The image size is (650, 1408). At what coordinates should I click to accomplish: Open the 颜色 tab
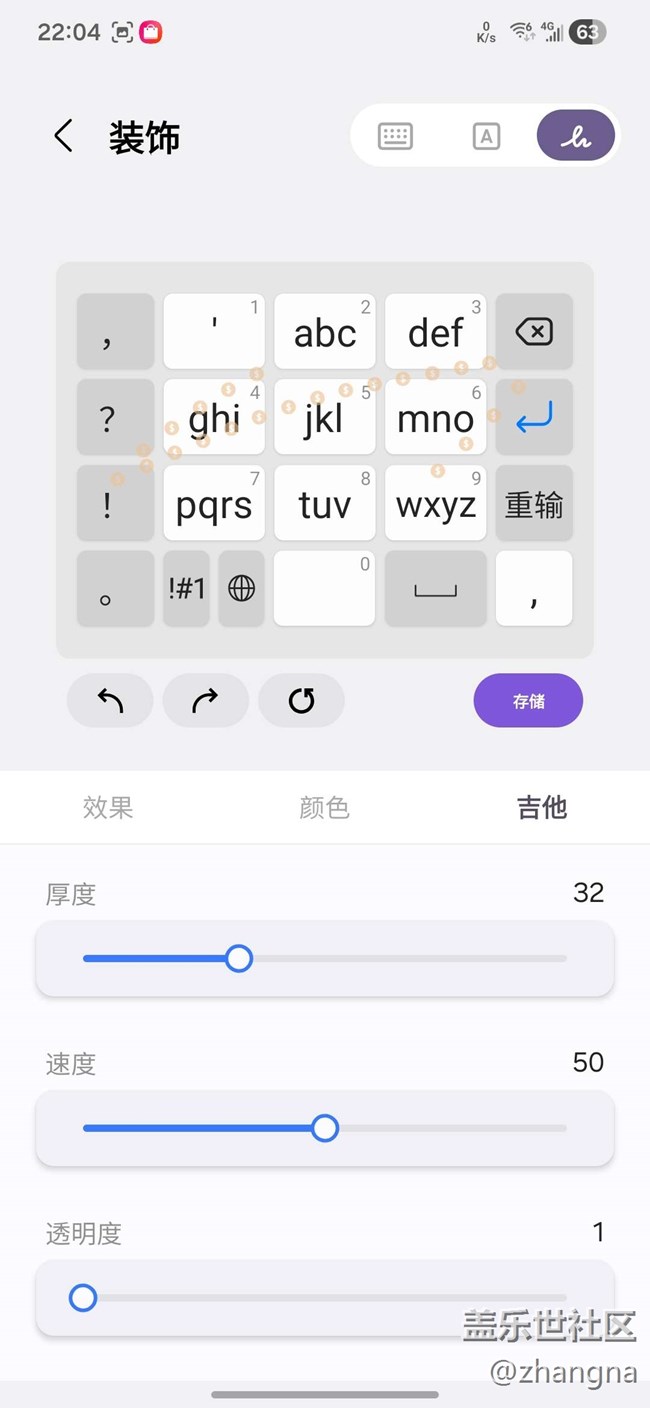tap(324, 807)
